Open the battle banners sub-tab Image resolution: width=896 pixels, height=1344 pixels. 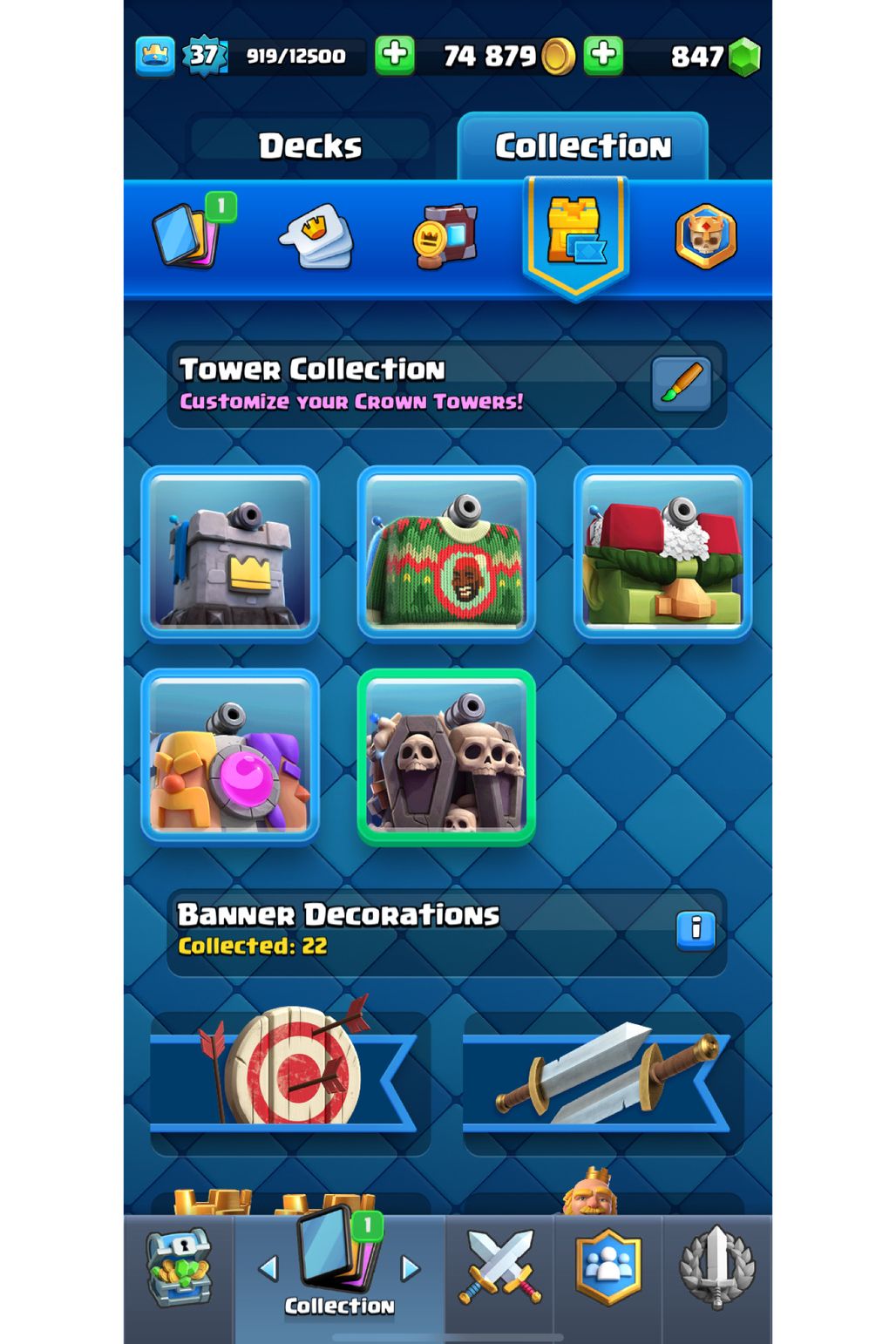coord(445,235)
